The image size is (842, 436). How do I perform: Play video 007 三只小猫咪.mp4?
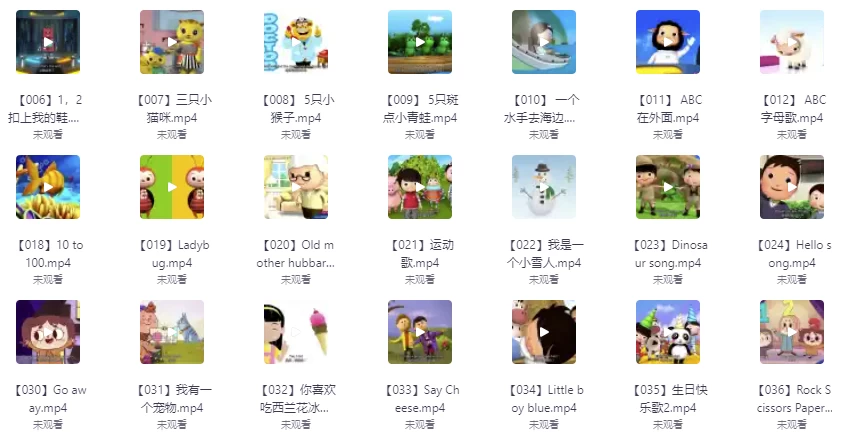(x=172, y=42)
